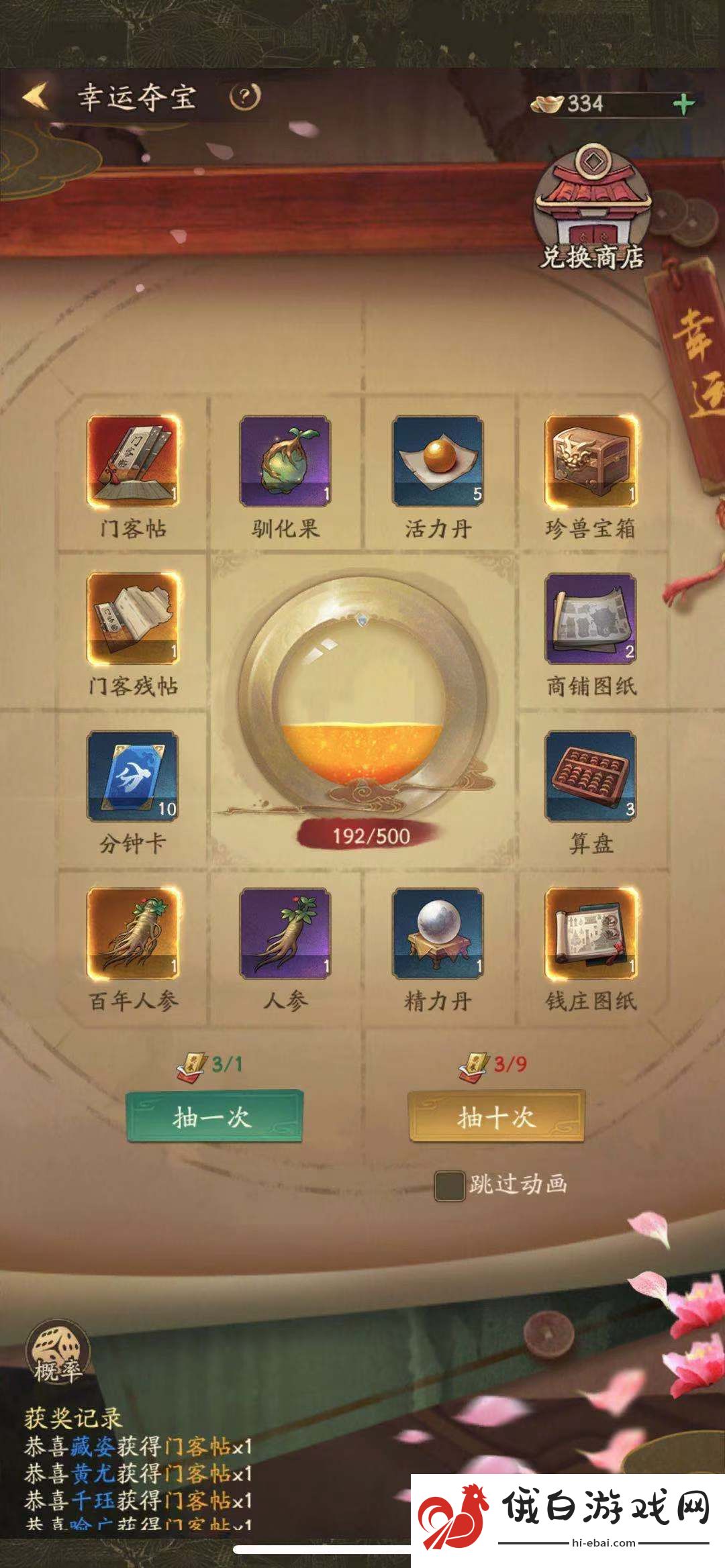View the 人参 prize item

(285, 934)
